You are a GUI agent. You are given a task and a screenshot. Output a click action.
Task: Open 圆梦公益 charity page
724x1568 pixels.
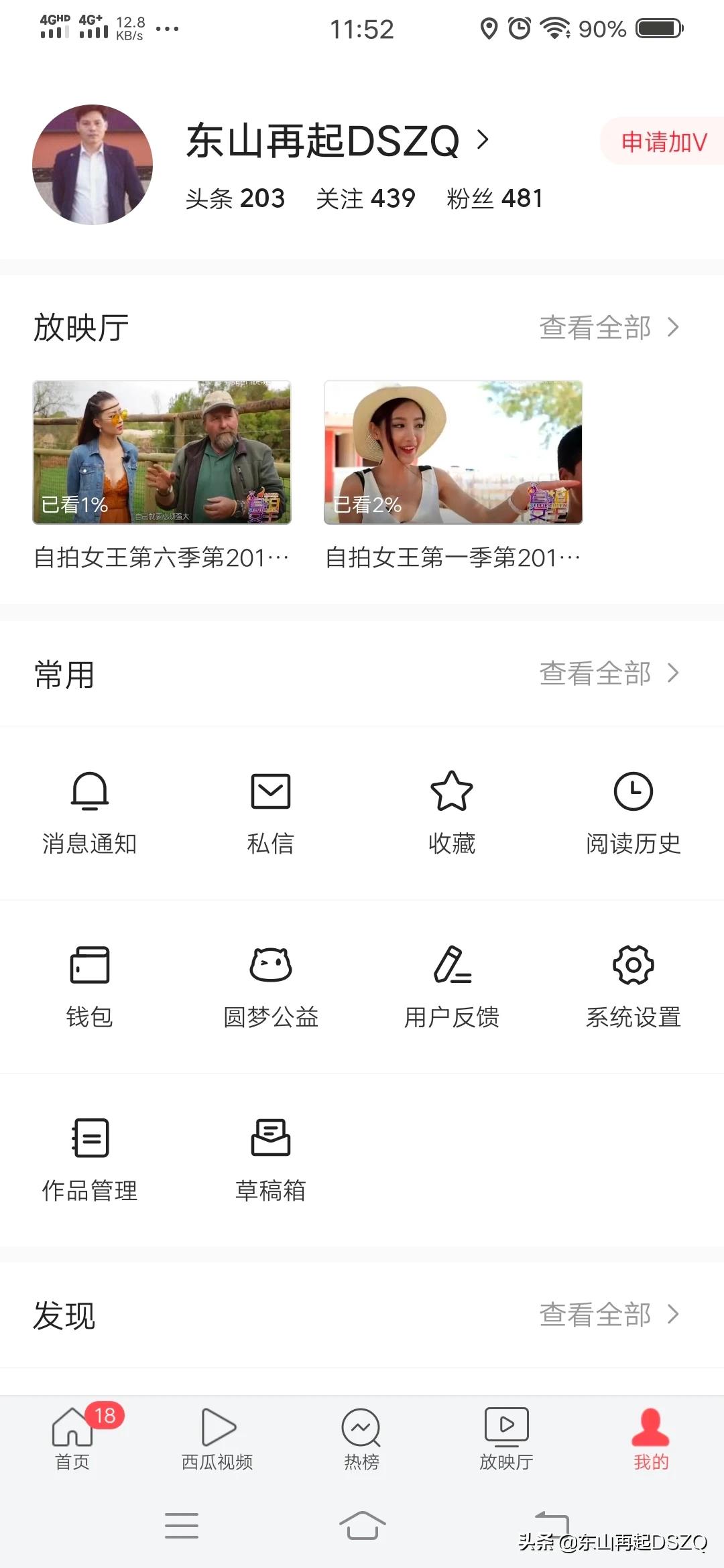coord(271,986)
